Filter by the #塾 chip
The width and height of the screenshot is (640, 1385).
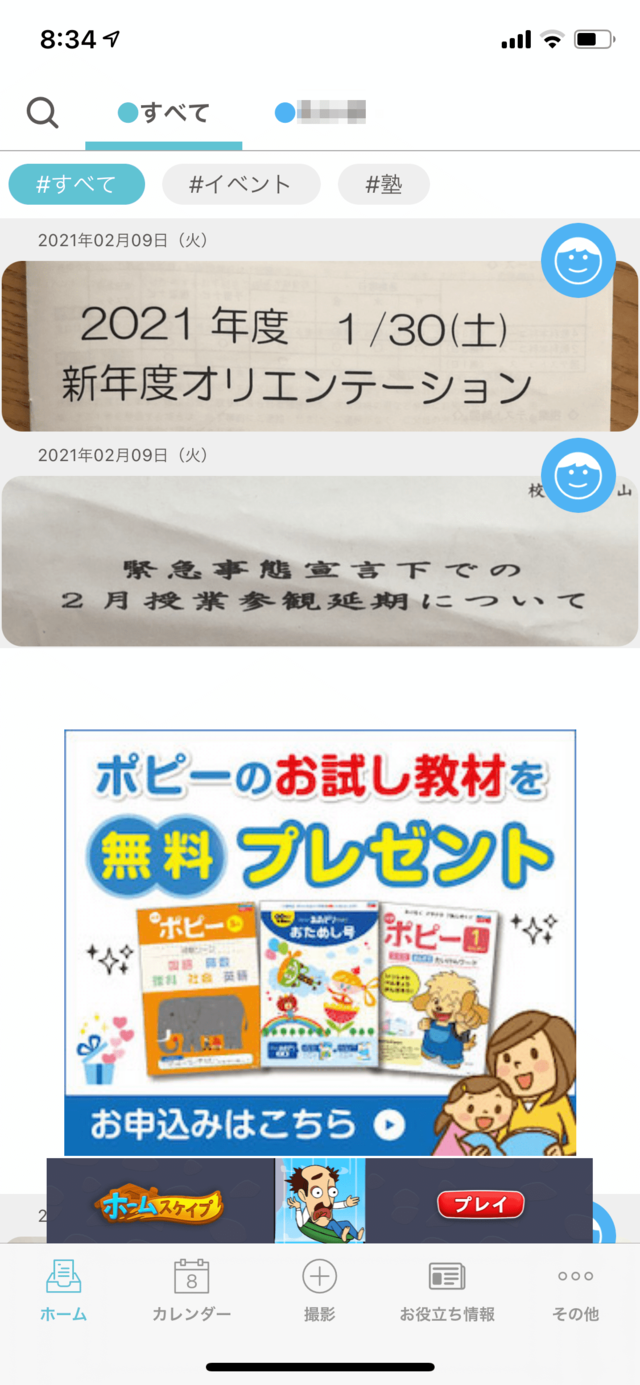pos(384,185)
